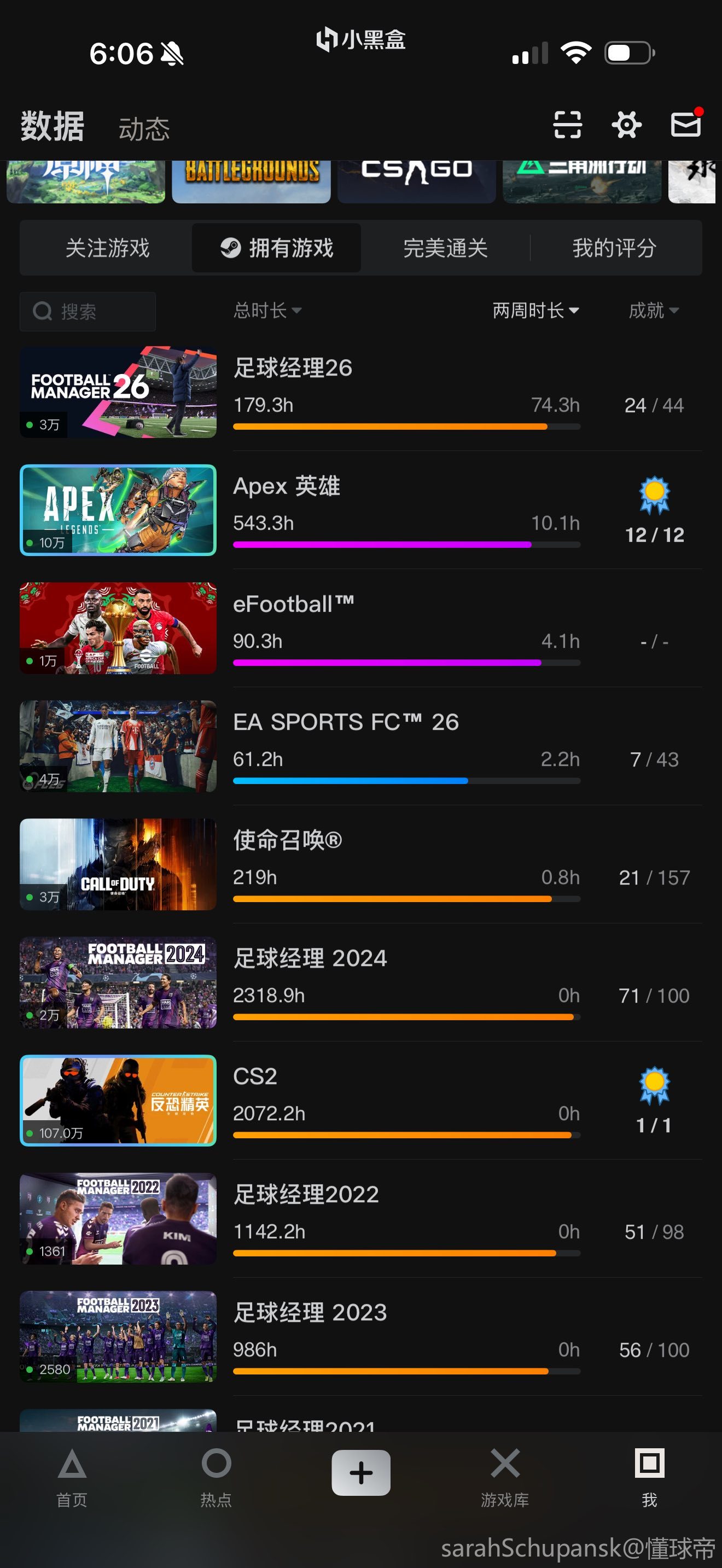Open the scan icon in the header
This screenshot has width=722, height=1568.
coord(567,125)
